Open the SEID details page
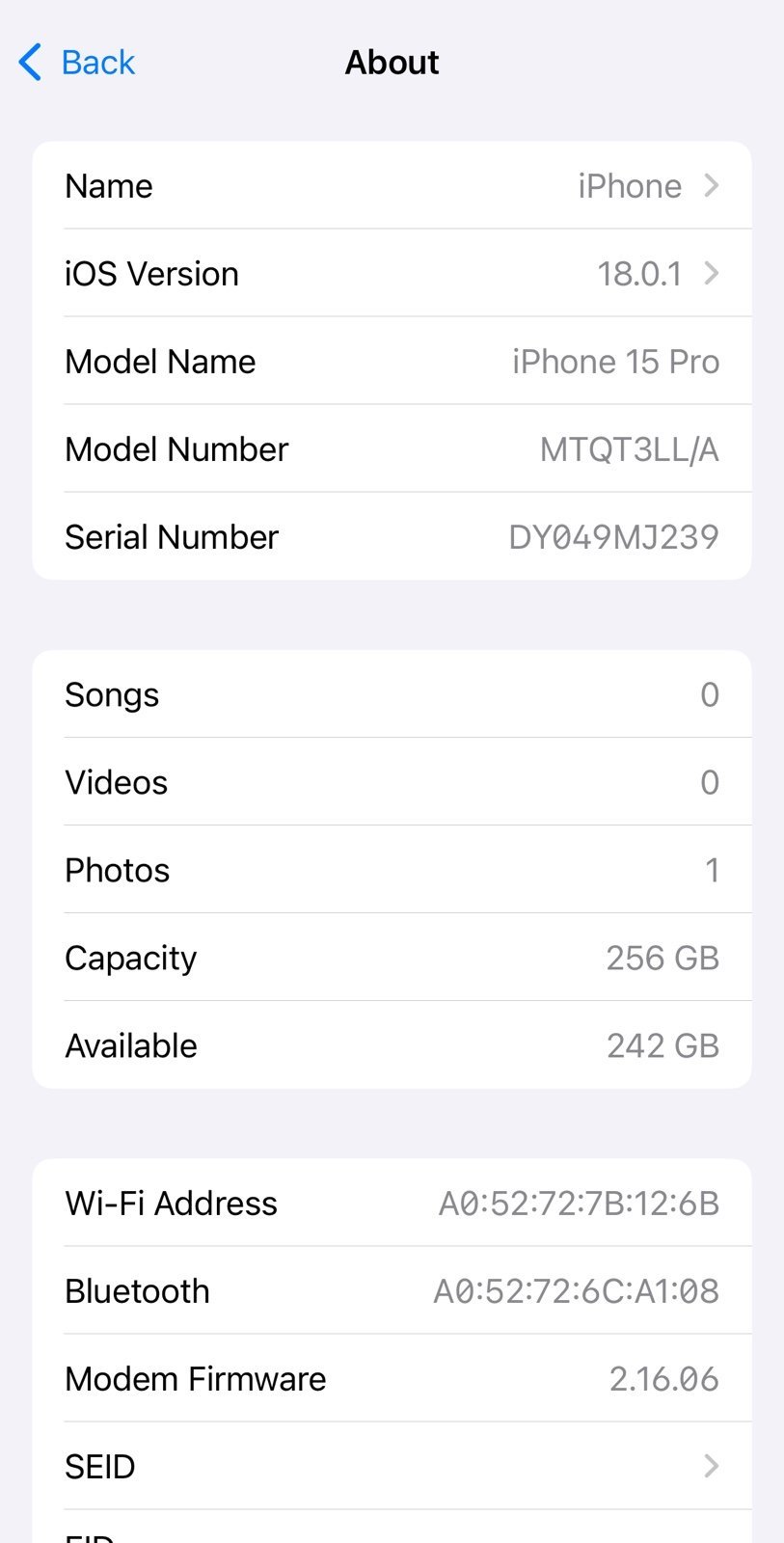Viewport: 784px width, 1543px height. tap(392, 1466)
